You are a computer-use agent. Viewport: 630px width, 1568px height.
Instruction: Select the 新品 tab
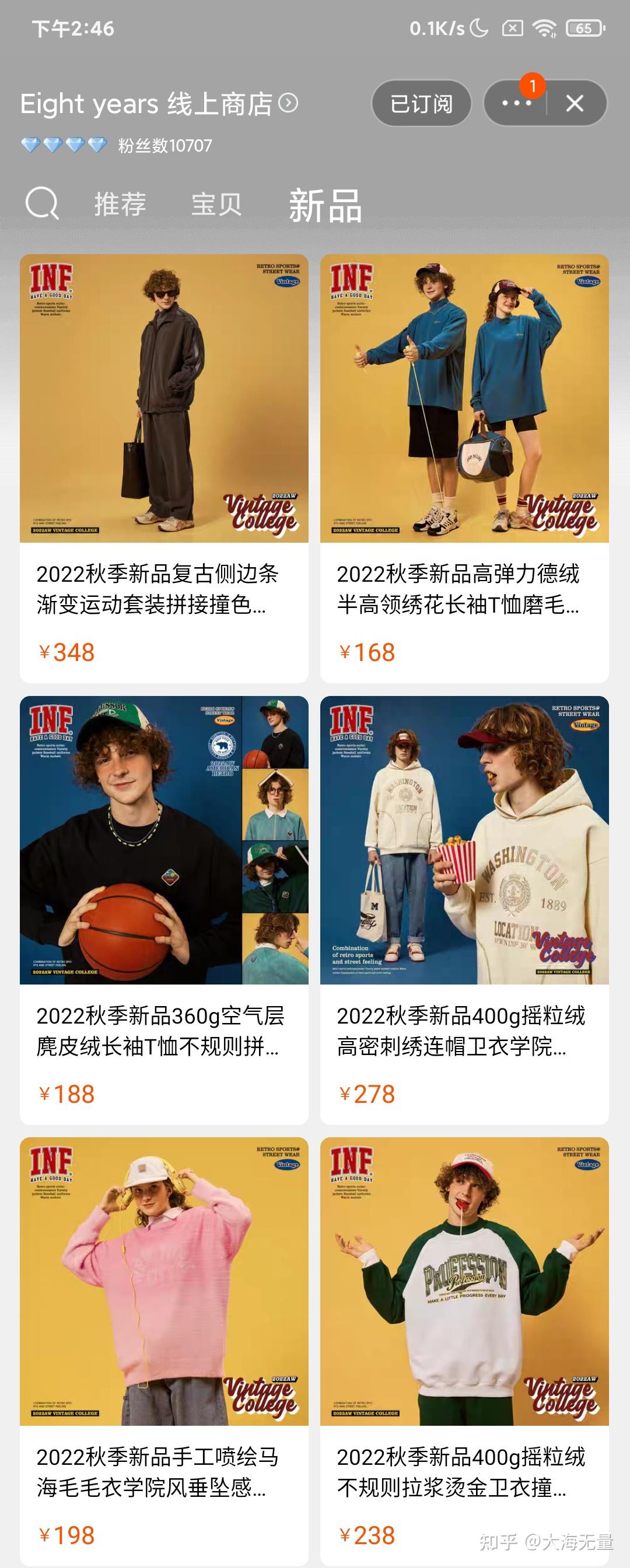coord(325,206)
